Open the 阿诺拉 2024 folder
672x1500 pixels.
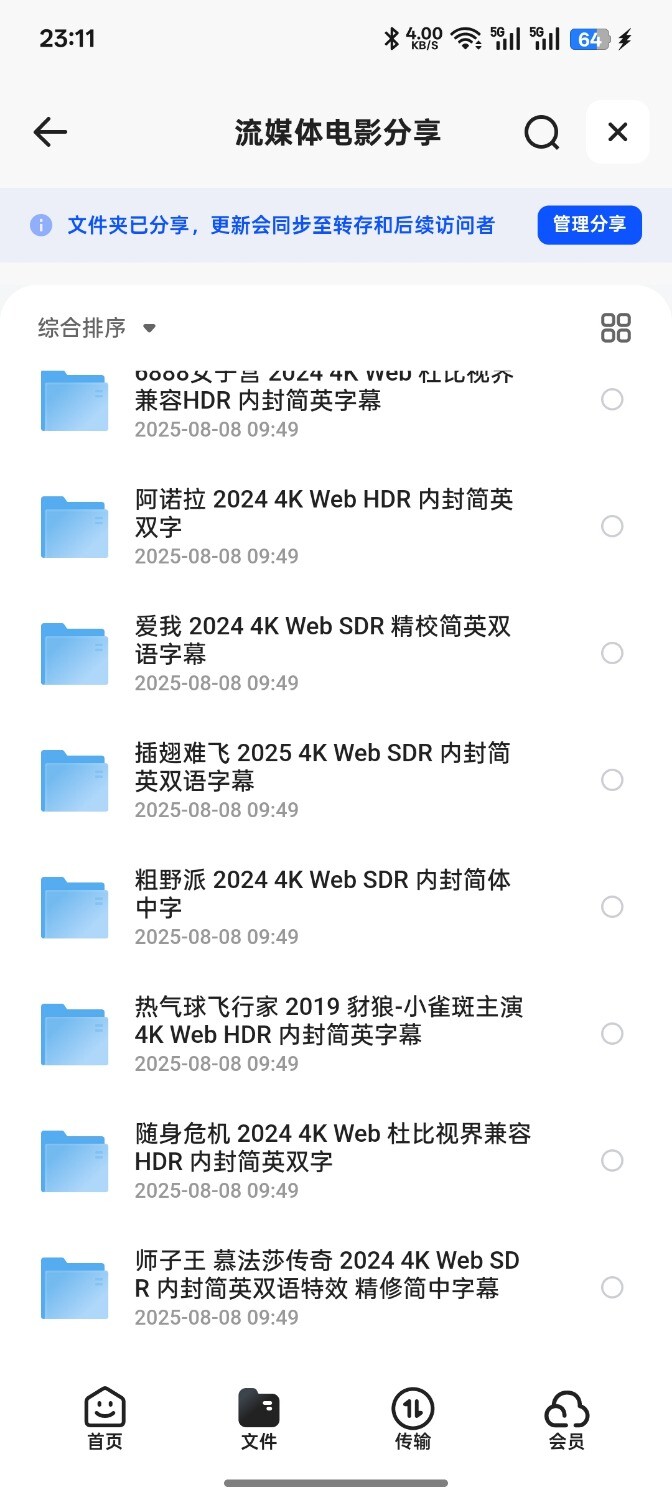coord(323,513)
